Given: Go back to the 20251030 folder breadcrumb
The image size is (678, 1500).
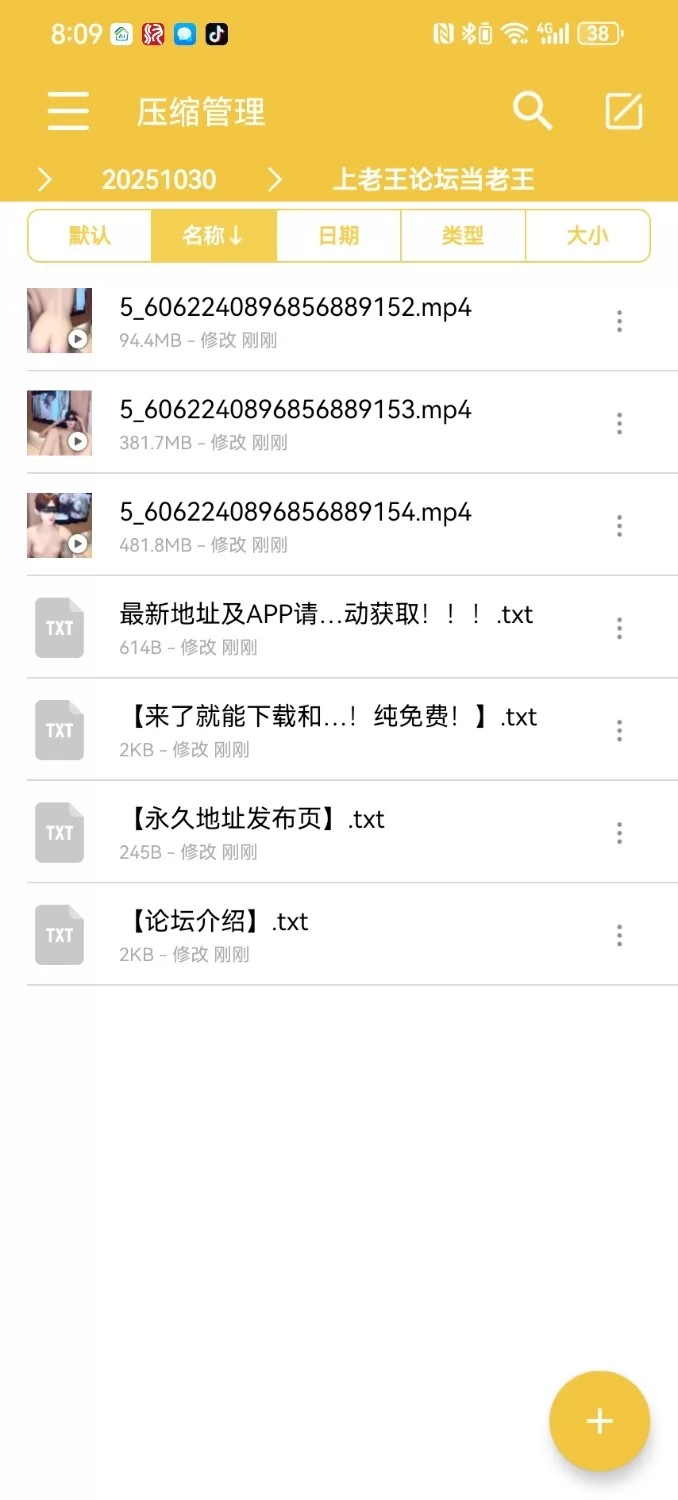Looking at the screenshot, I should tap(158, 180).
